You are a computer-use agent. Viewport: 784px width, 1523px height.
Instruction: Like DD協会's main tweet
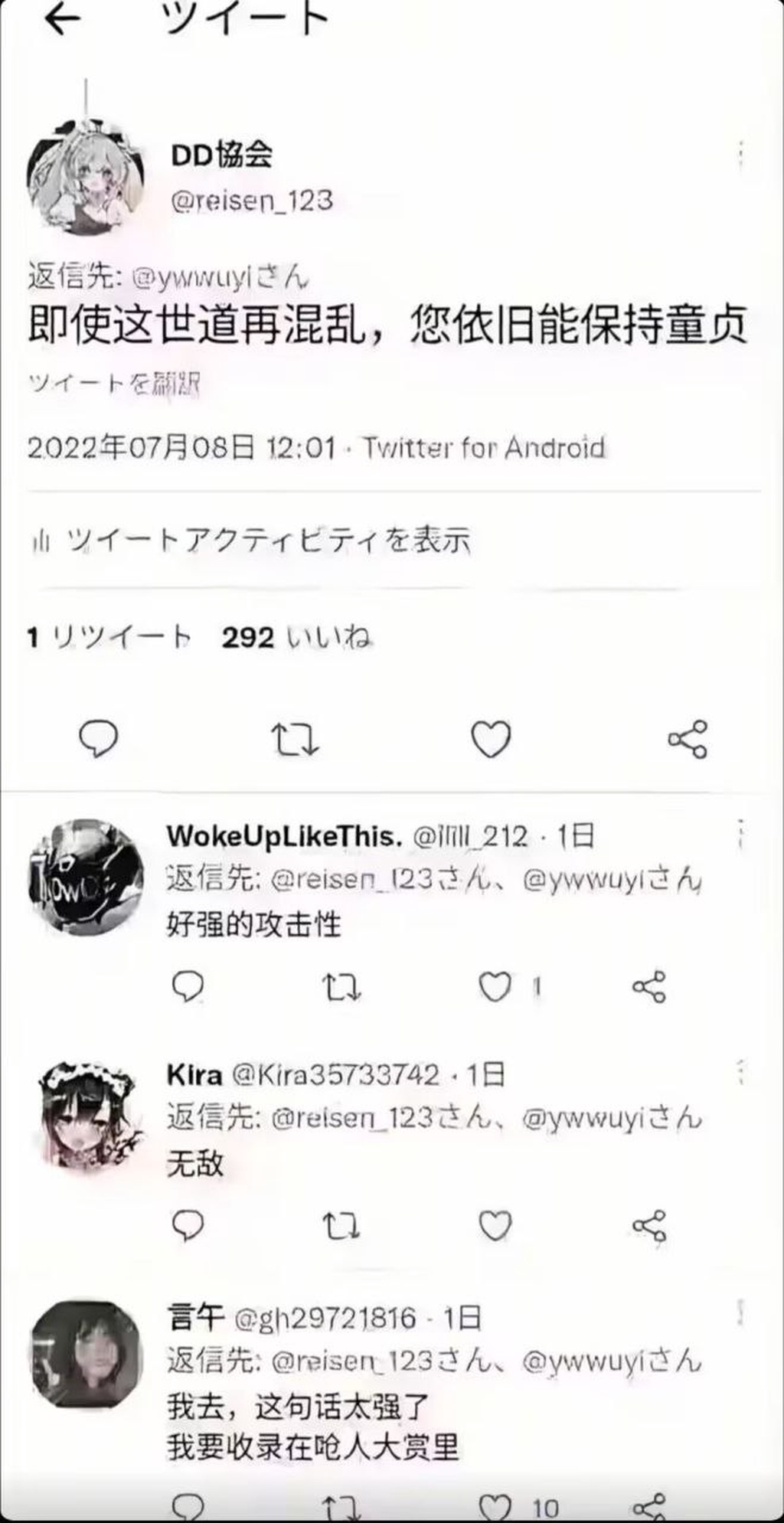pos(490,739)
